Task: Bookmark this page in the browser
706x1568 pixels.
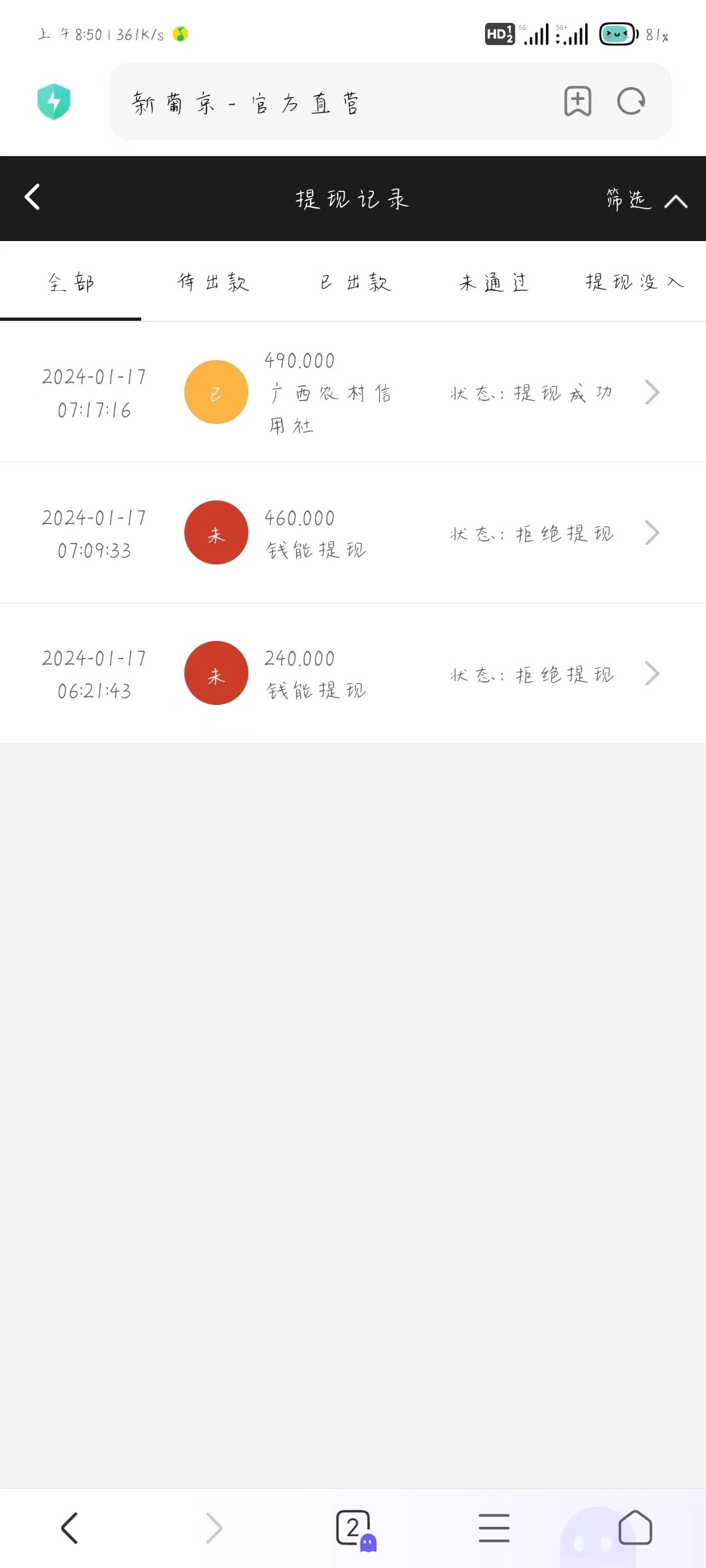Action: 578,101
